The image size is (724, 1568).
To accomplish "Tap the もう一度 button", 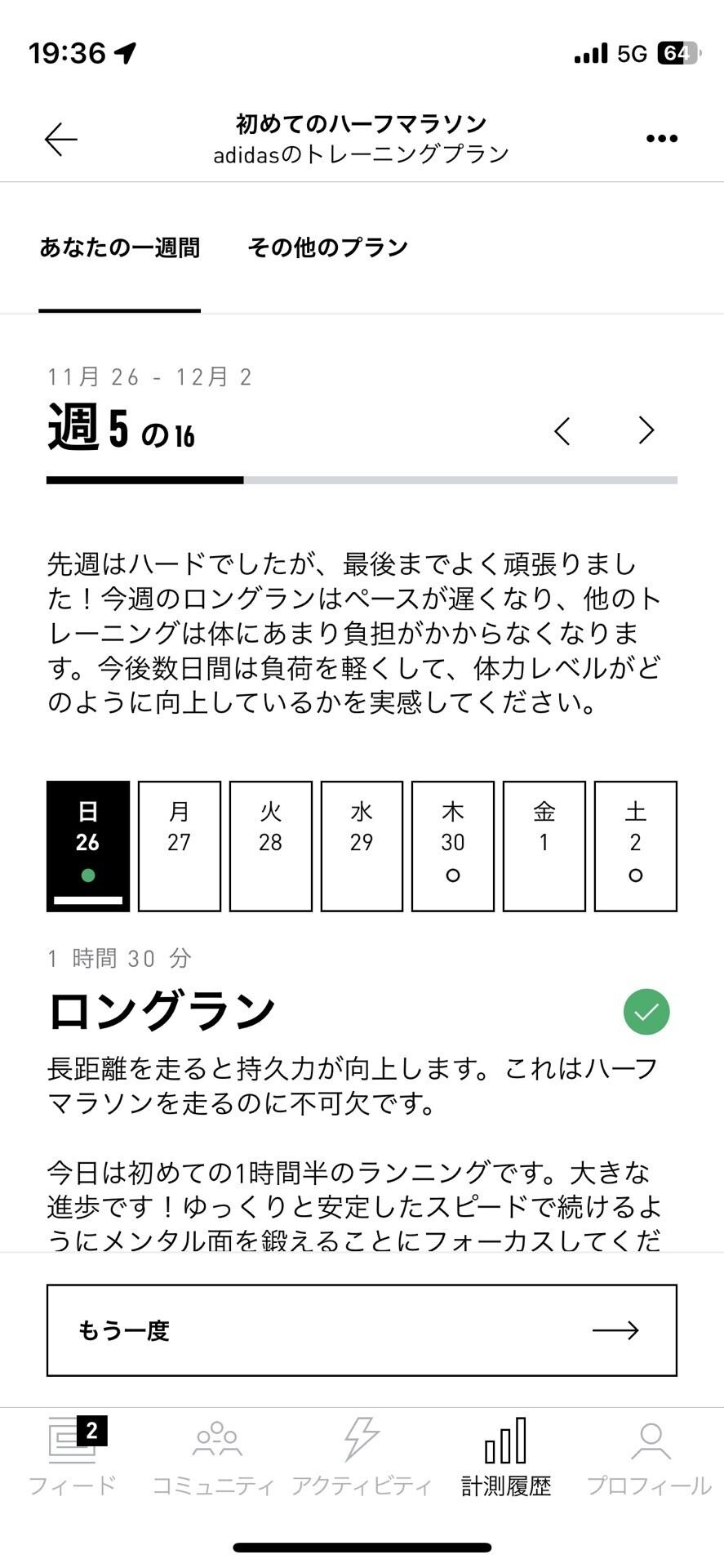I will 362,1329.
